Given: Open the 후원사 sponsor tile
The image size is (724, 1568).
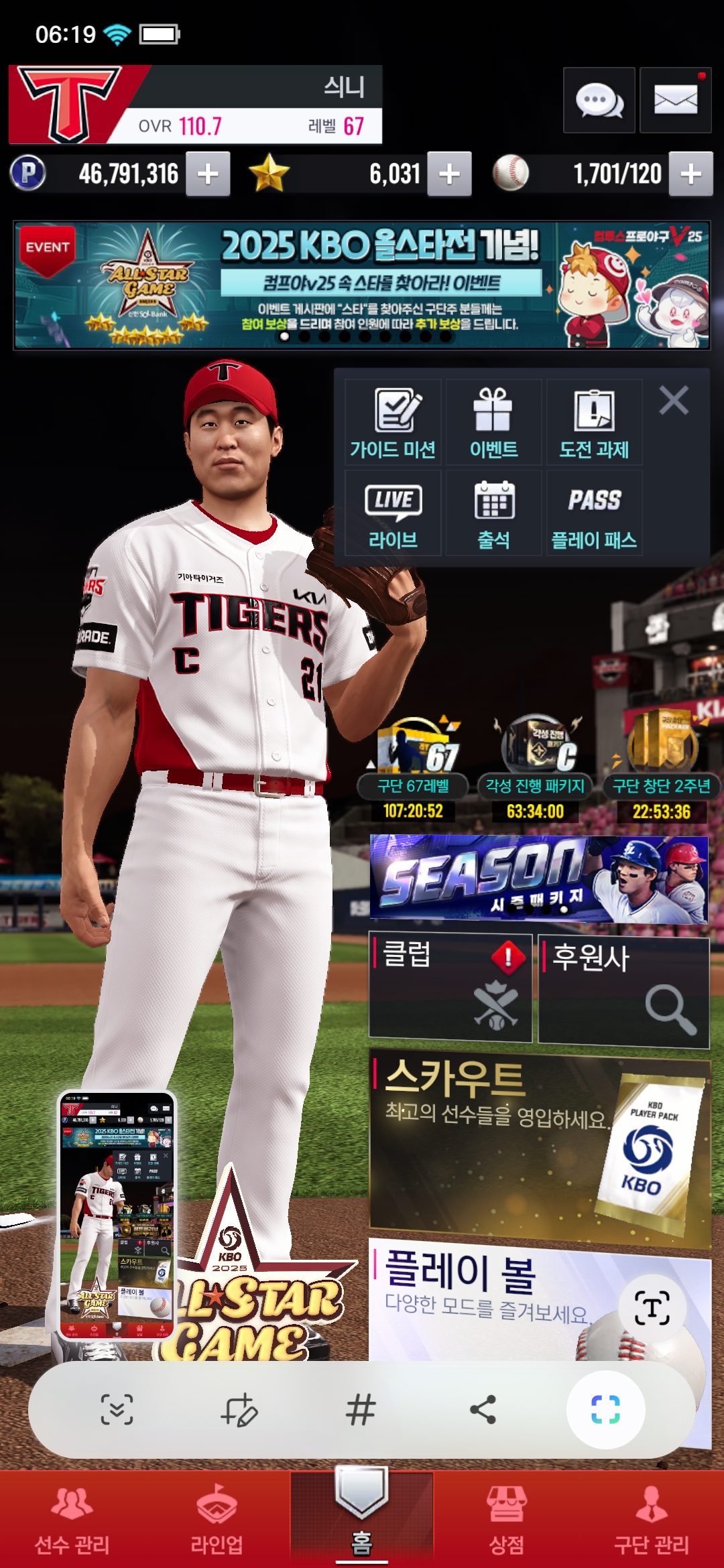Looking at the screenshot, I should coord(623,992).
